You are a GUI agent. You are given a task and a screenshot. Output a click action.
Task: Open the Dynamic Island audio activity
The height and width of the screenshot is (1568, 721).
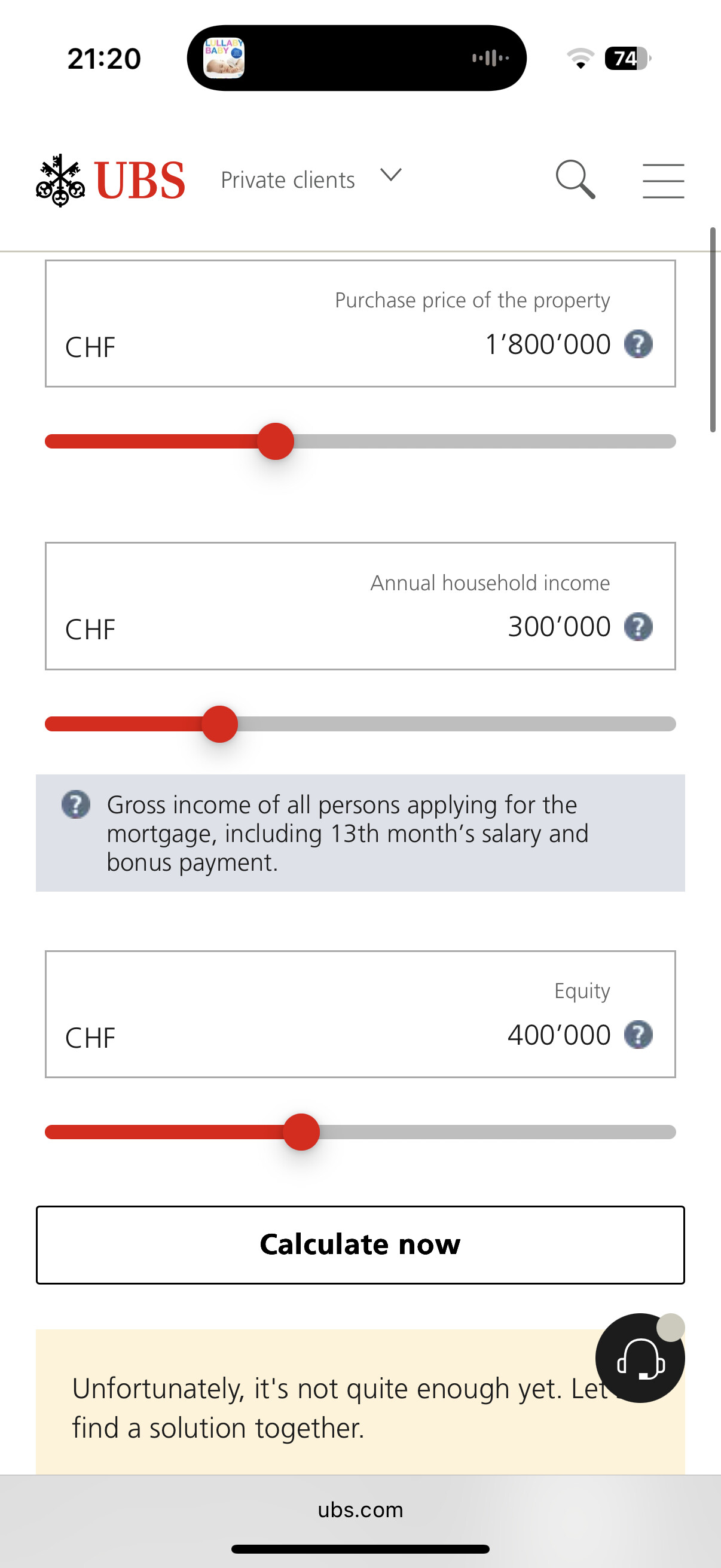click(x=356, y=59)
